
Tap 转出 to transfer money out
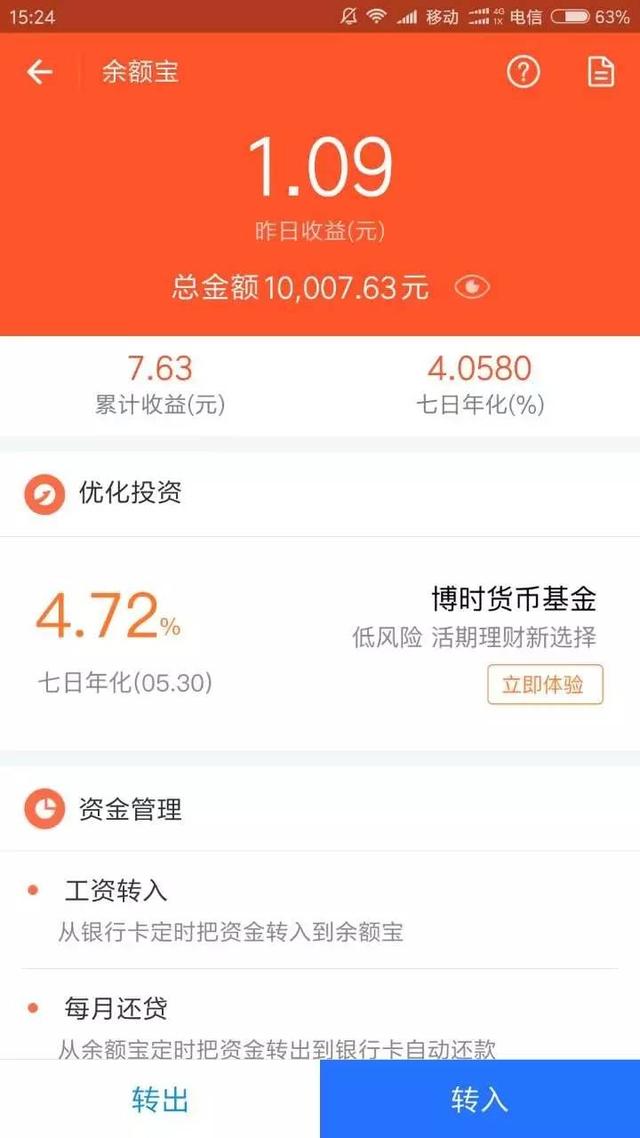click(x=160, y=1100)
